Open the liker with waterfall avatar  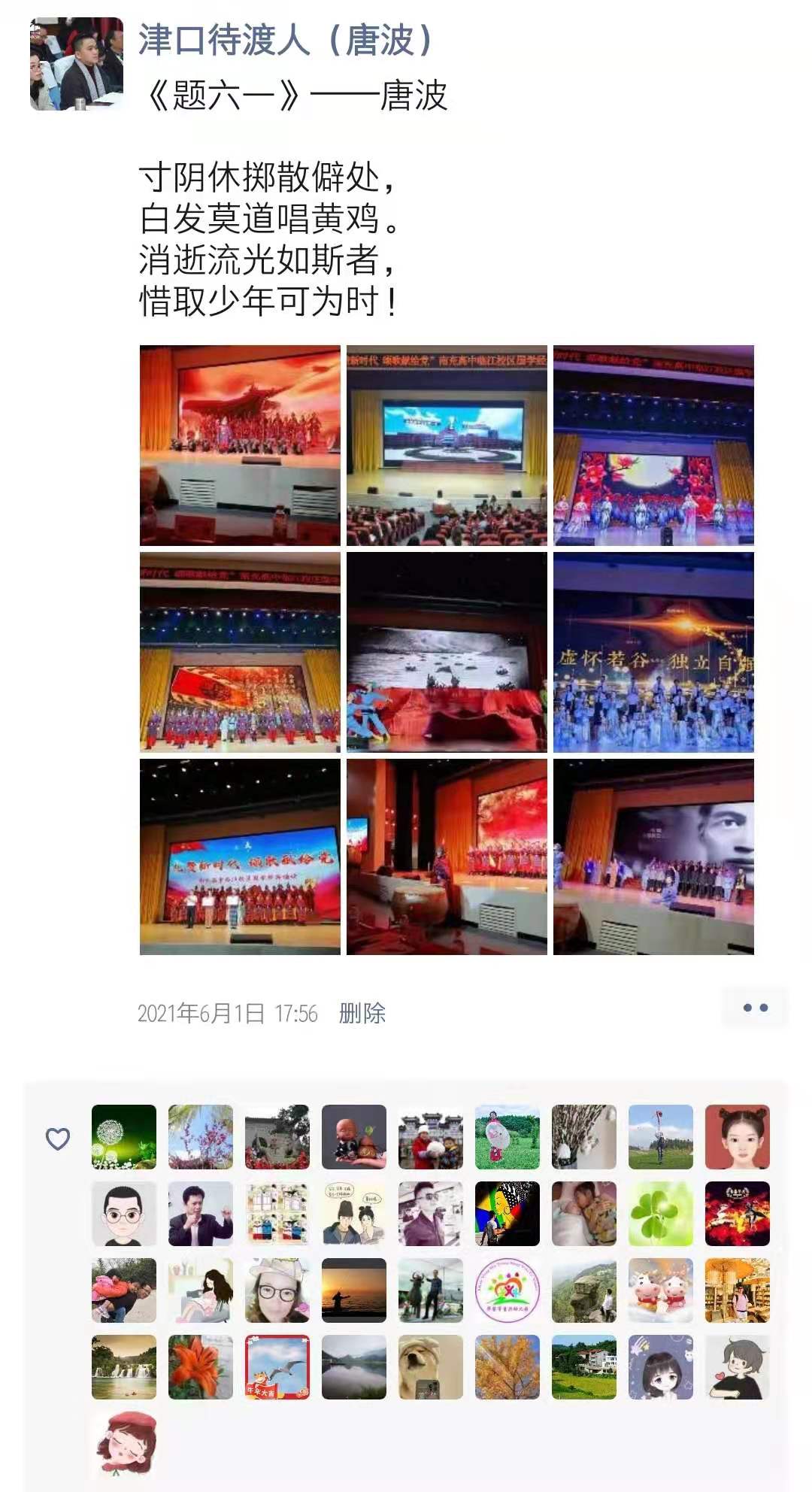[x=124, y=1367]
